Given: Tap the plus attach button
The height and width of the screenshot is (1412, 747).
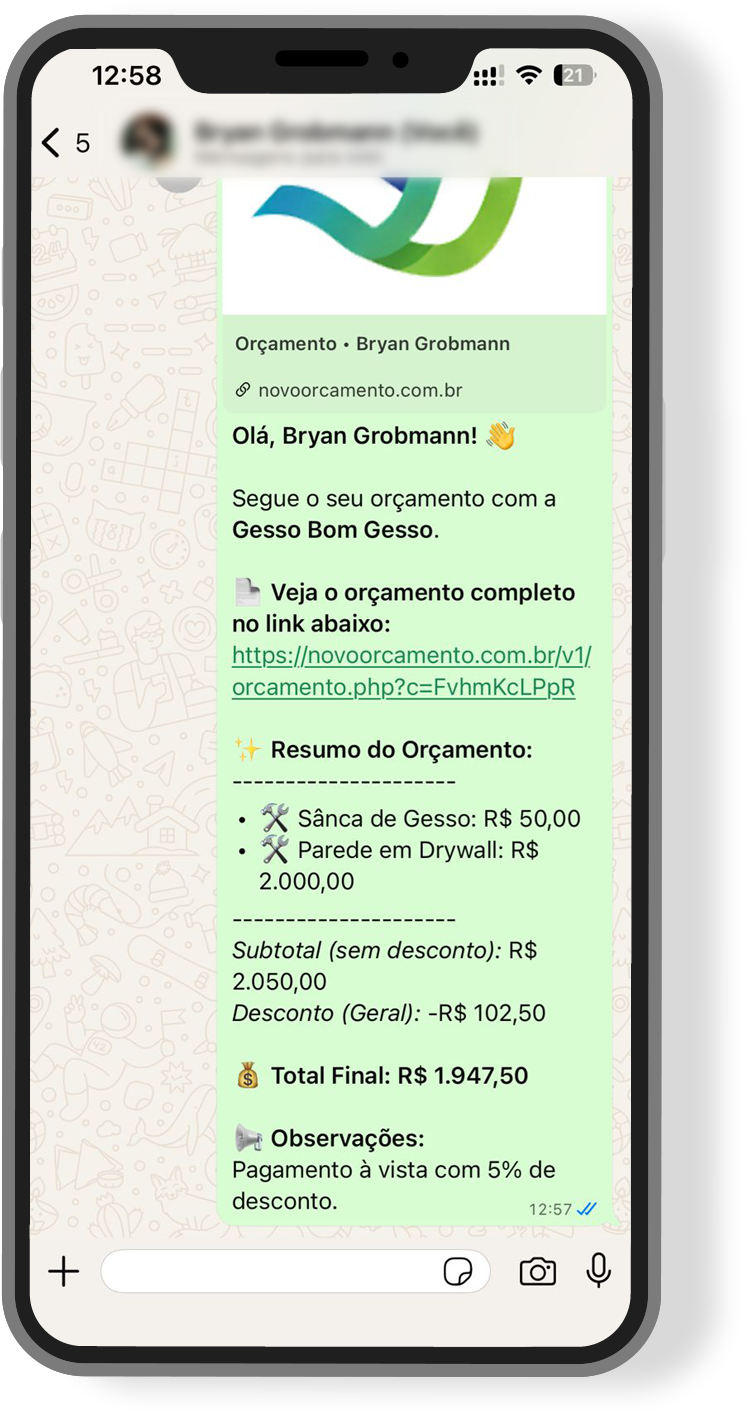Looking at the screenshot, I should pos(63,1271).
